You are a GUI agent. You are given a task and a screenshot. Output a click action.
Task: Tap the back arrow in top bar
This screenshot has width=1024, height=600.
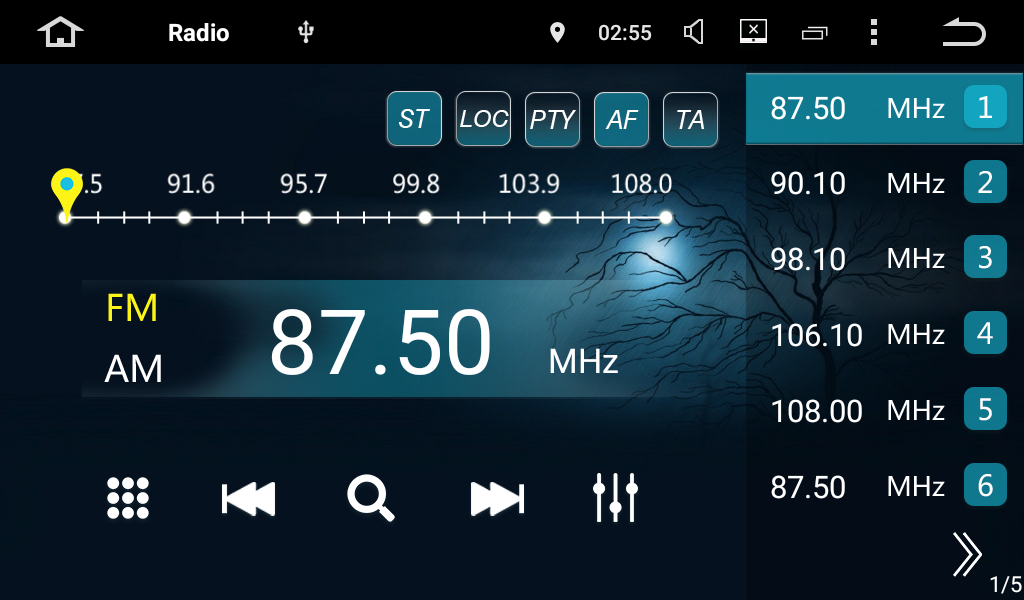(963, 33)
